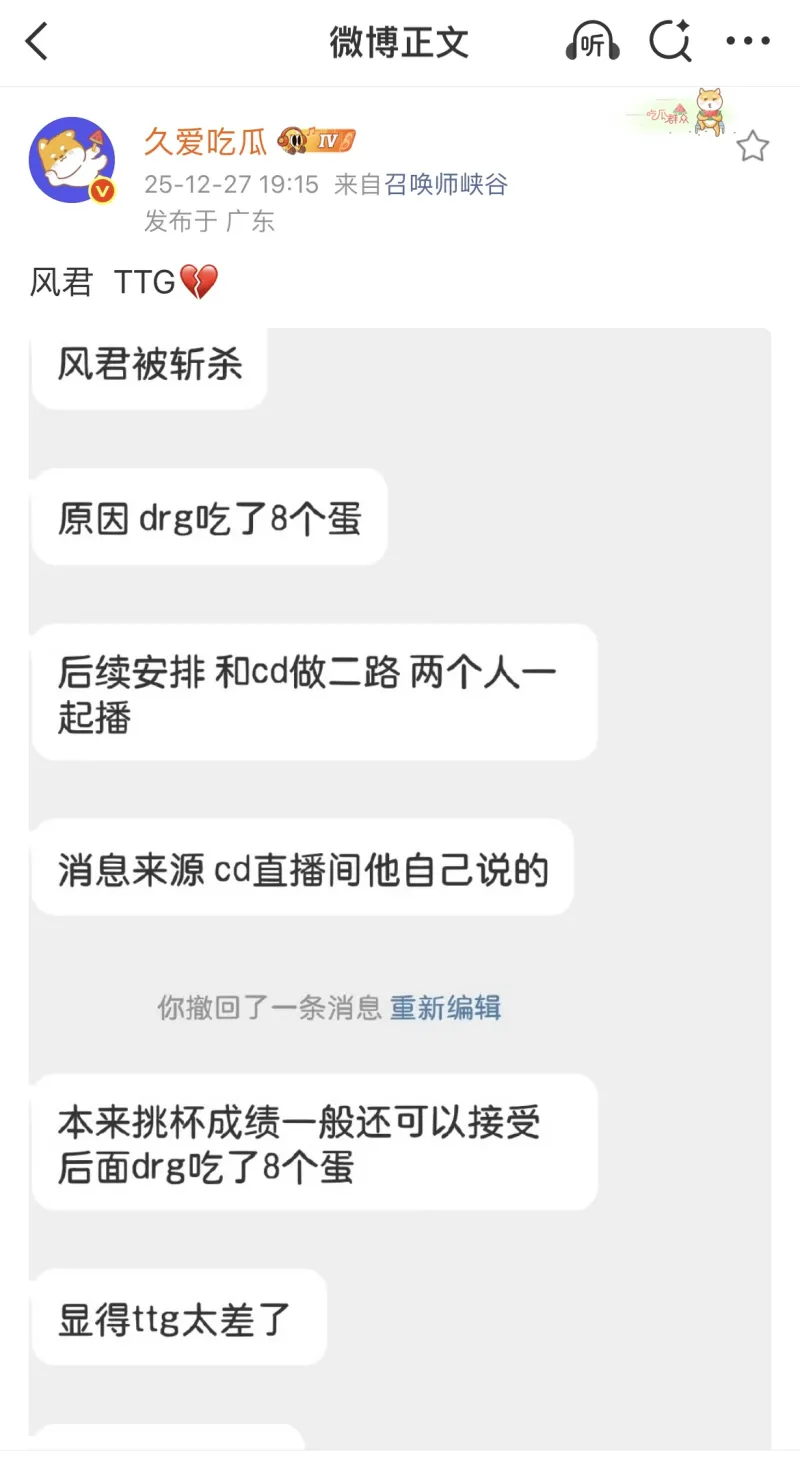Viewport: 800px width, 1458px height.
Task: Open the chat screenshot image in the post
Action: [x=400, y=880]
